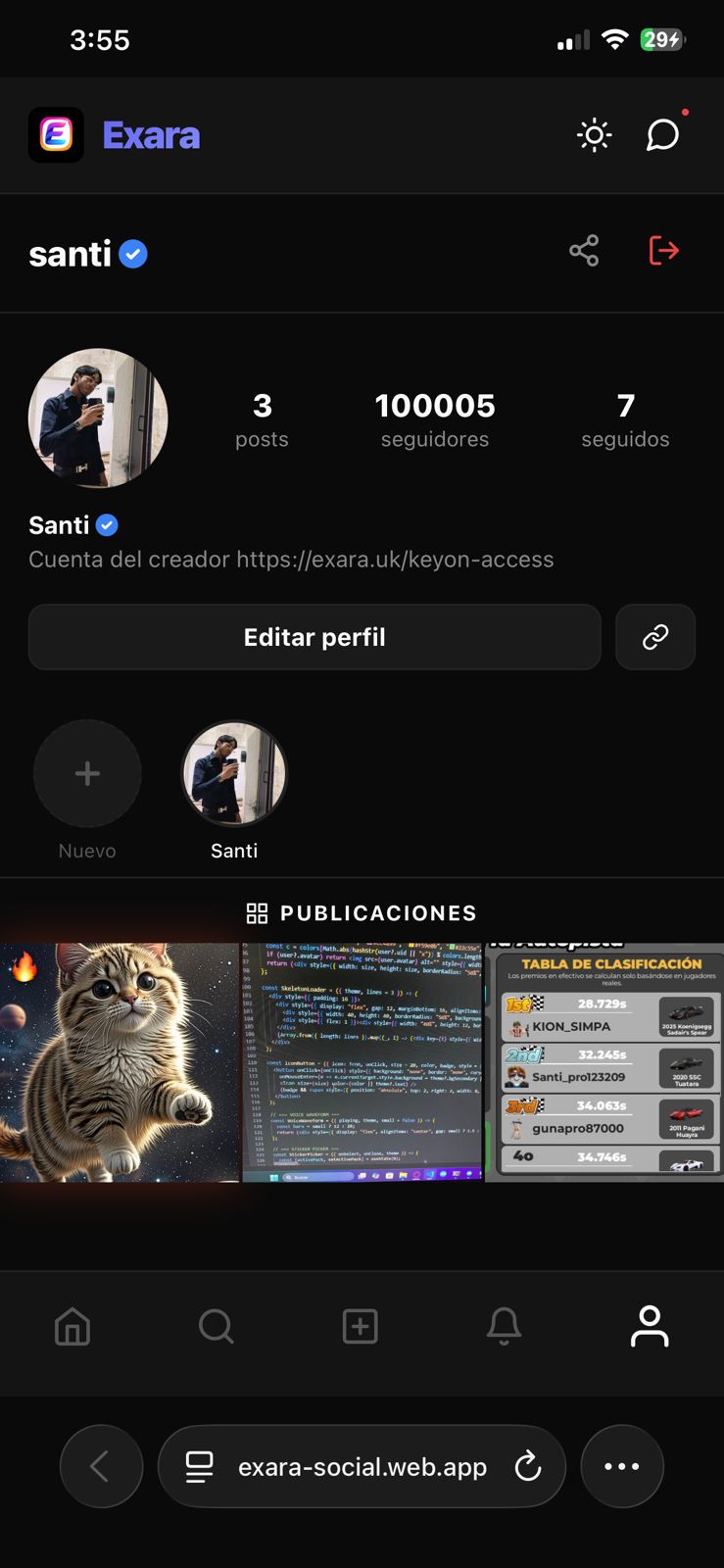The width and height of the screenshot is (724, 1568).
Task: Click the Editar perfil button
Action: [x=314, y=637]
